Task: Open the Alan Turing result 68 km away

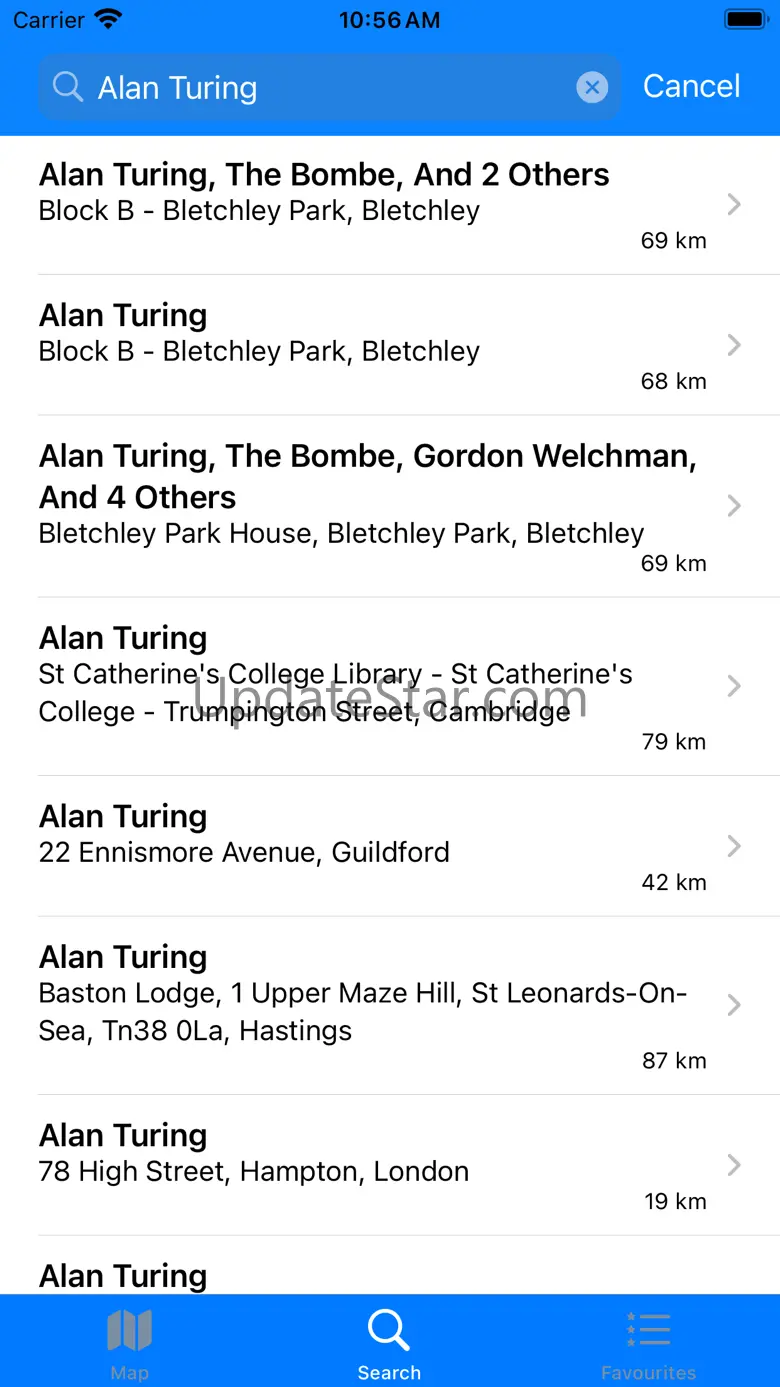Action: coord(390,345)
